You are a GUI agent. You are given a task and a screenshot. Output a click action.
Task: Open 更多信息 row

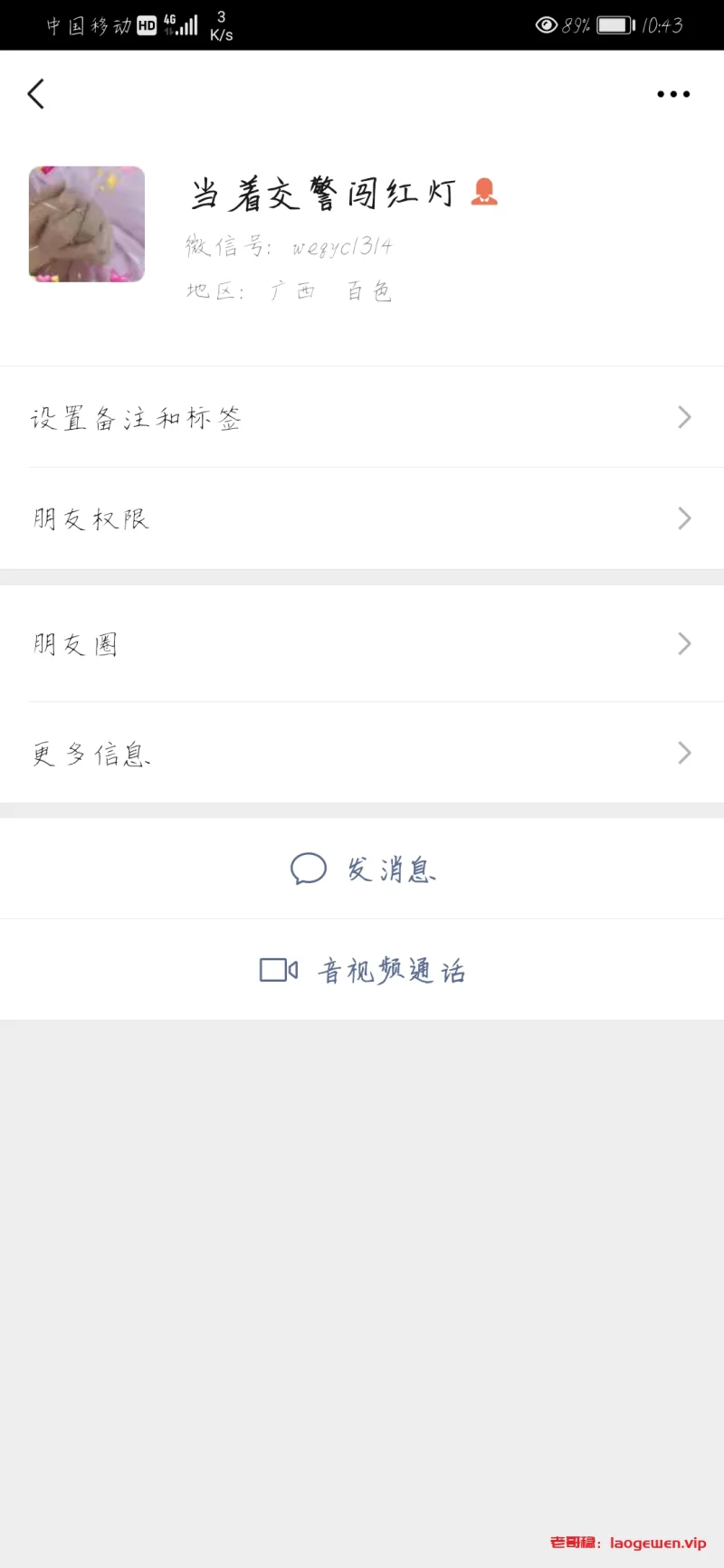pos(362,753)
